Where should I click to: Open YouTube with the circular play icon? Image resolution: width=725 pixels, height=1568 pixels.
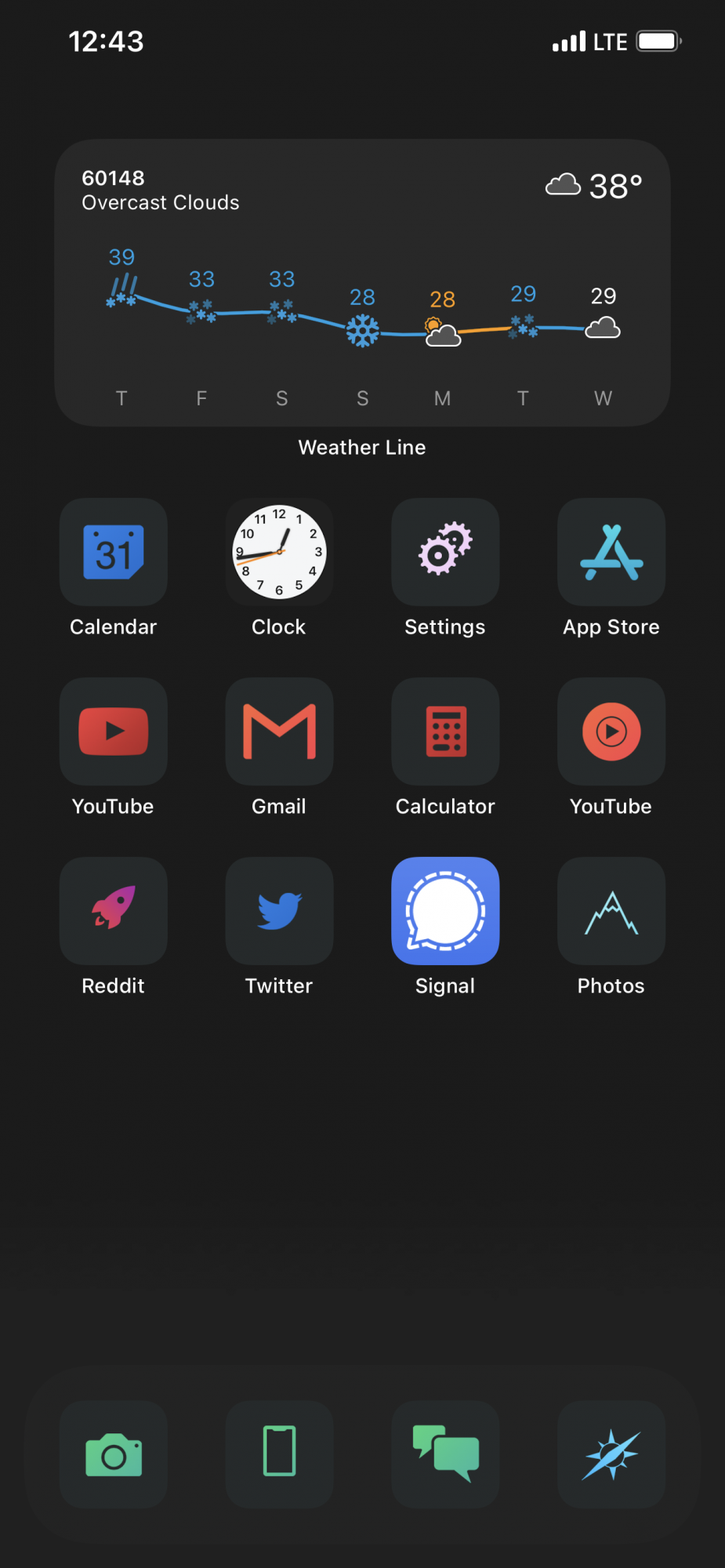[x=611, y=731]
